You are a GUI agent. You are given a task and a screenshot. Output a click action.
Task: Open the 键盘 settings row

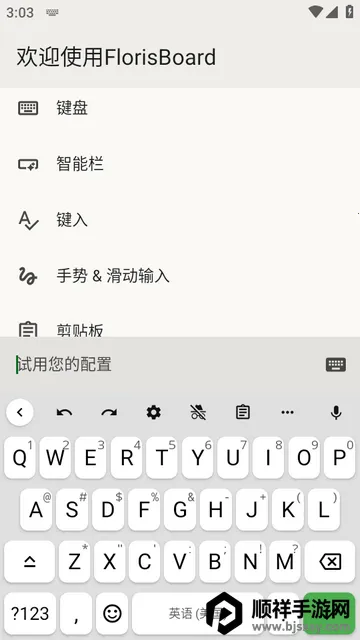tap(180, 108)
